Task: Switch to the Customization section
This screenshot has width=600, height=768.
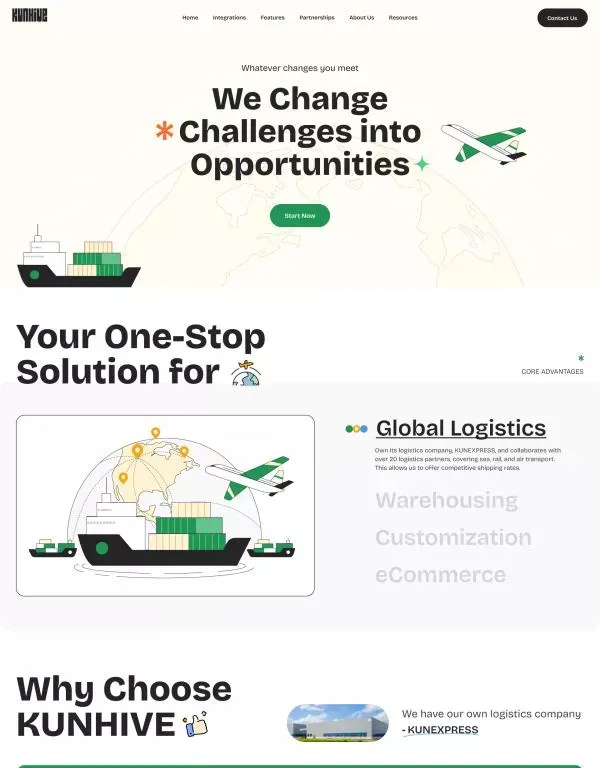Action: [453, 537]
